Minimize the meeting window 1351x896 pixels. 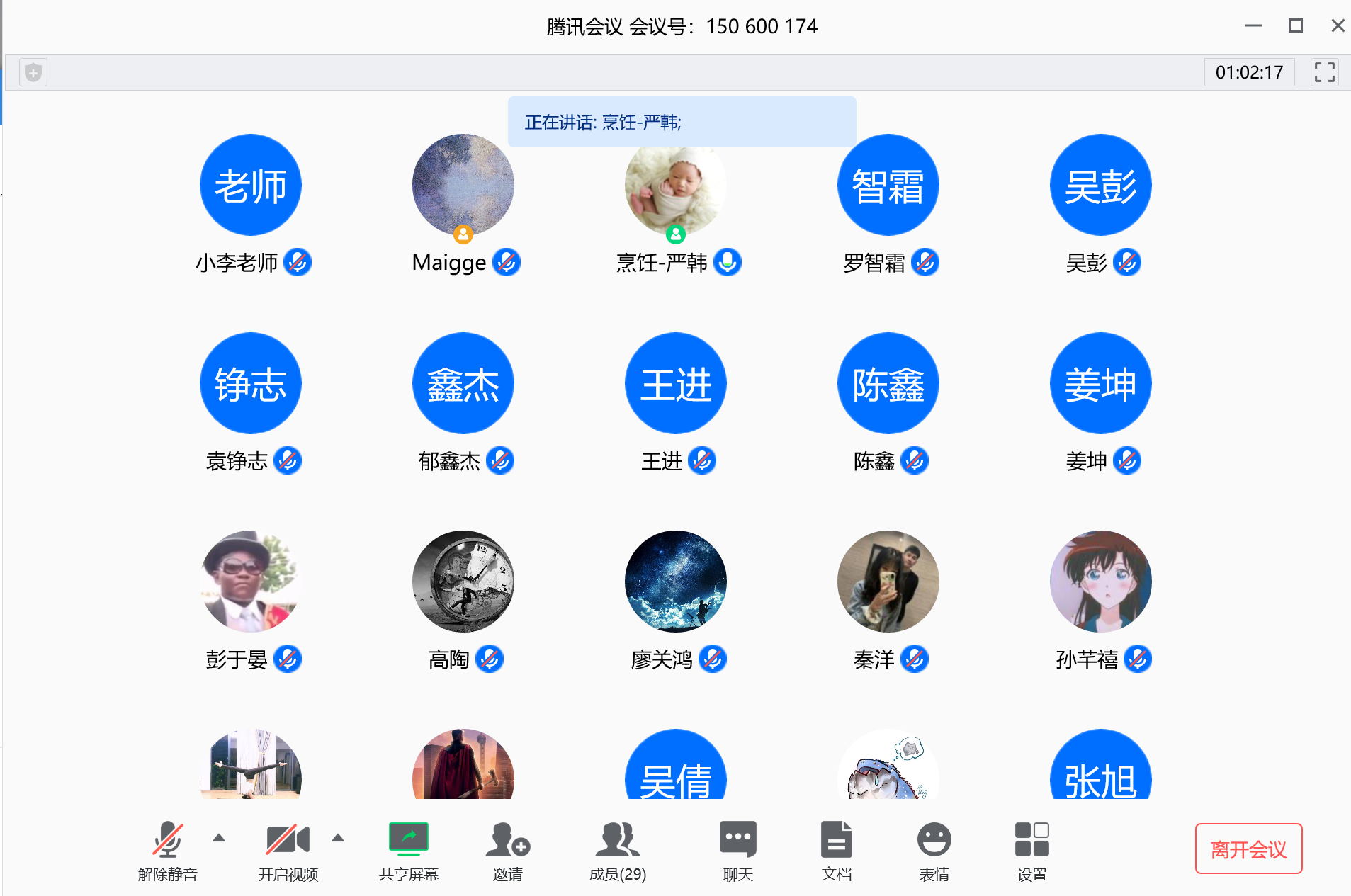(x=1253, y=26)
